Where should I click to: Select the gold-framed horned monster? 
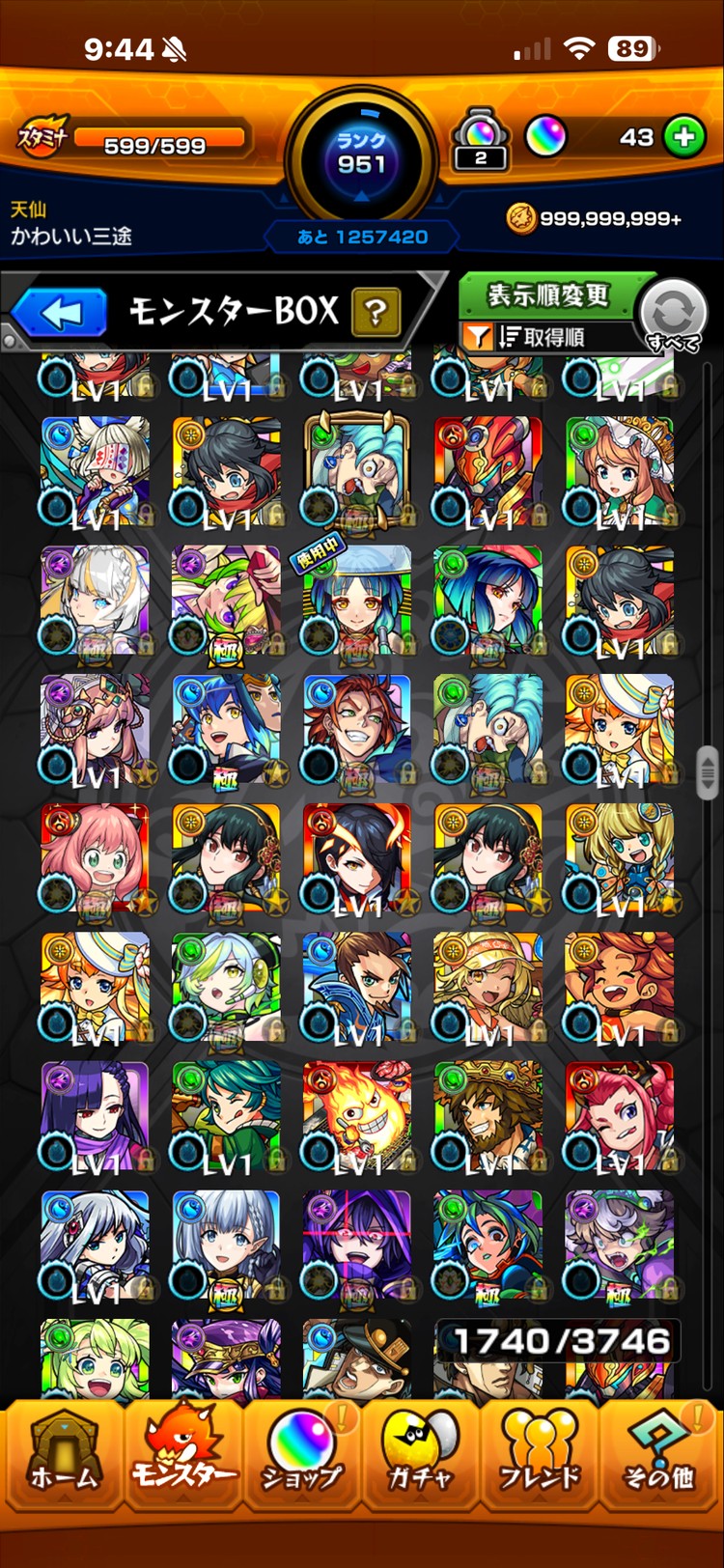357,471
